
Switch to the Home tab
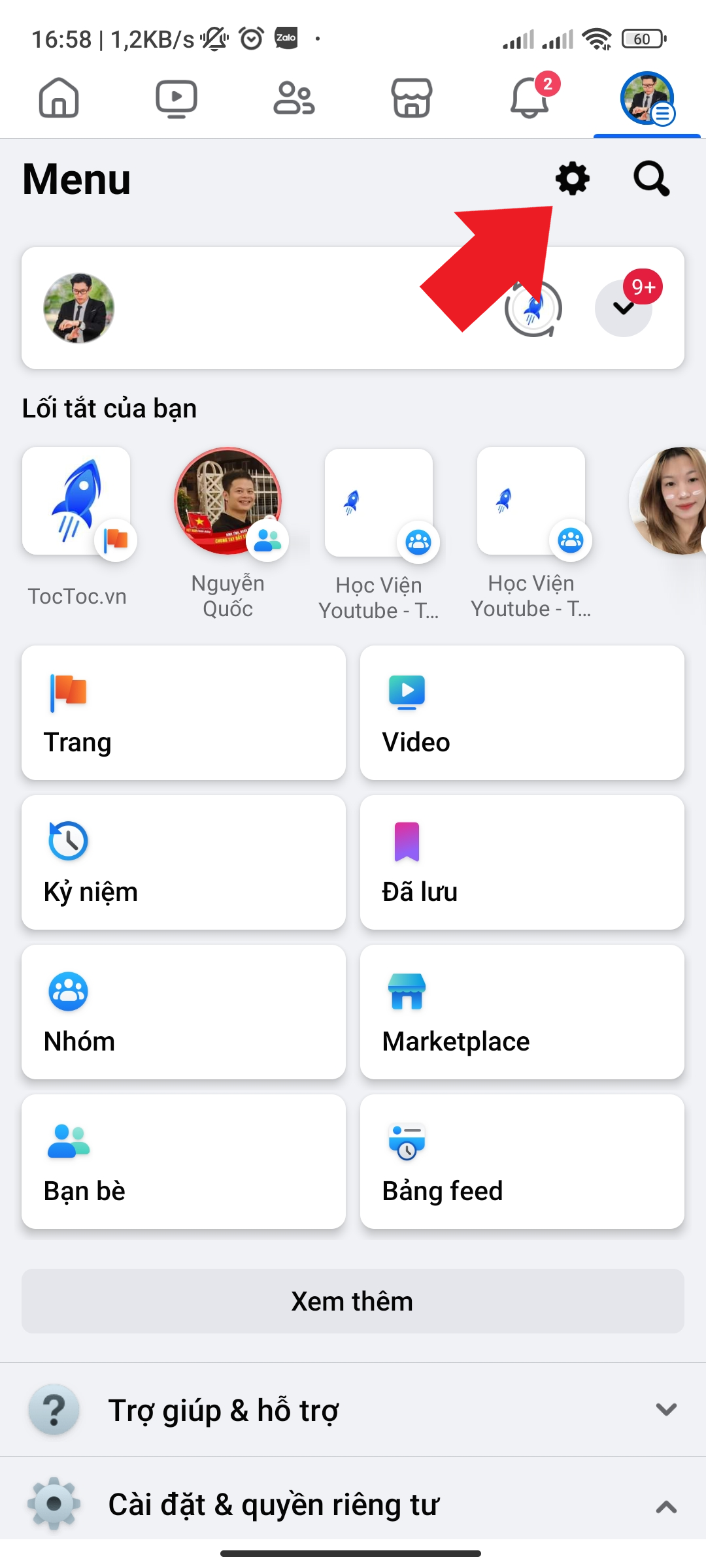(x=59, y=99)
